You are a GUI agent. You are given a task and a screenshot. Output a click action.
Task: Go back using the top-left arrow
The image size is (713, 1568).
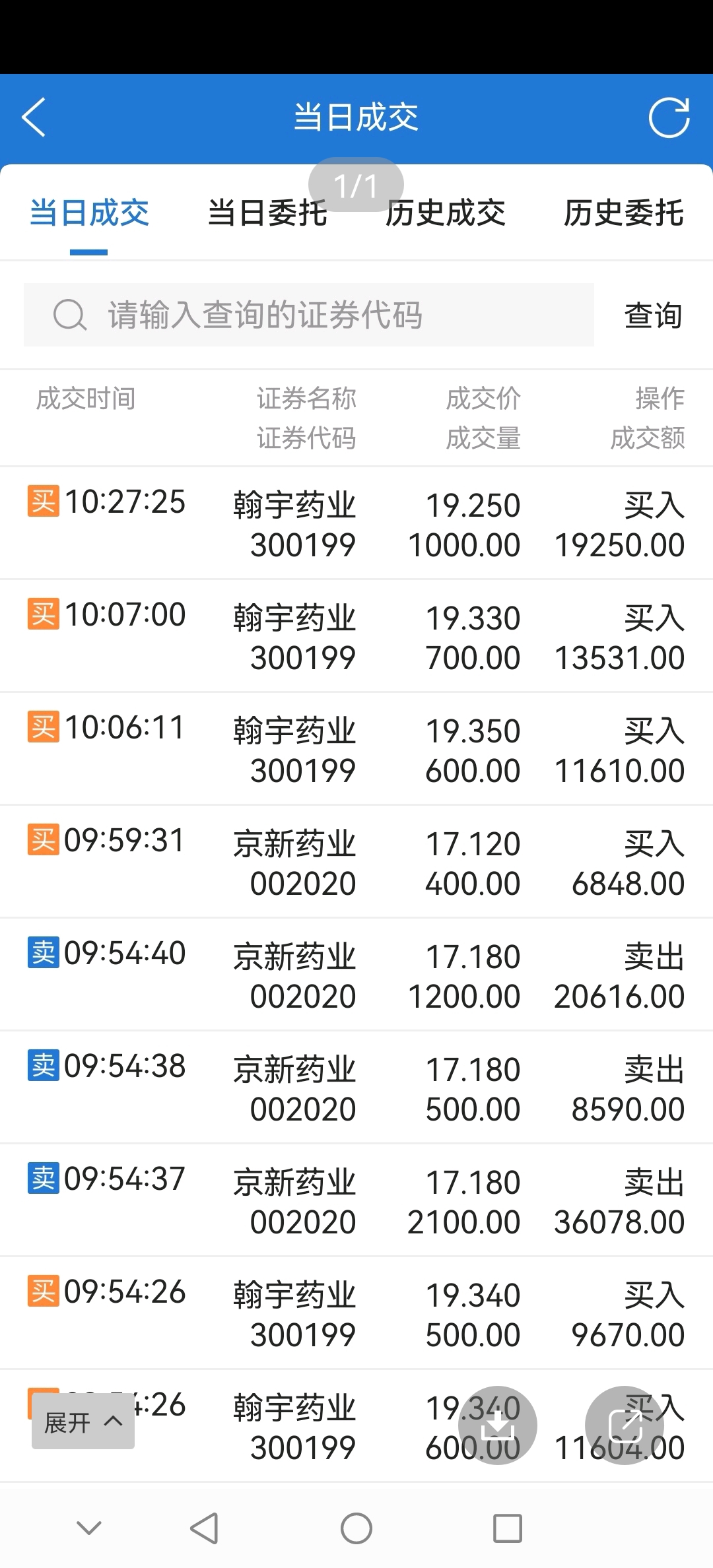(34, 117)
